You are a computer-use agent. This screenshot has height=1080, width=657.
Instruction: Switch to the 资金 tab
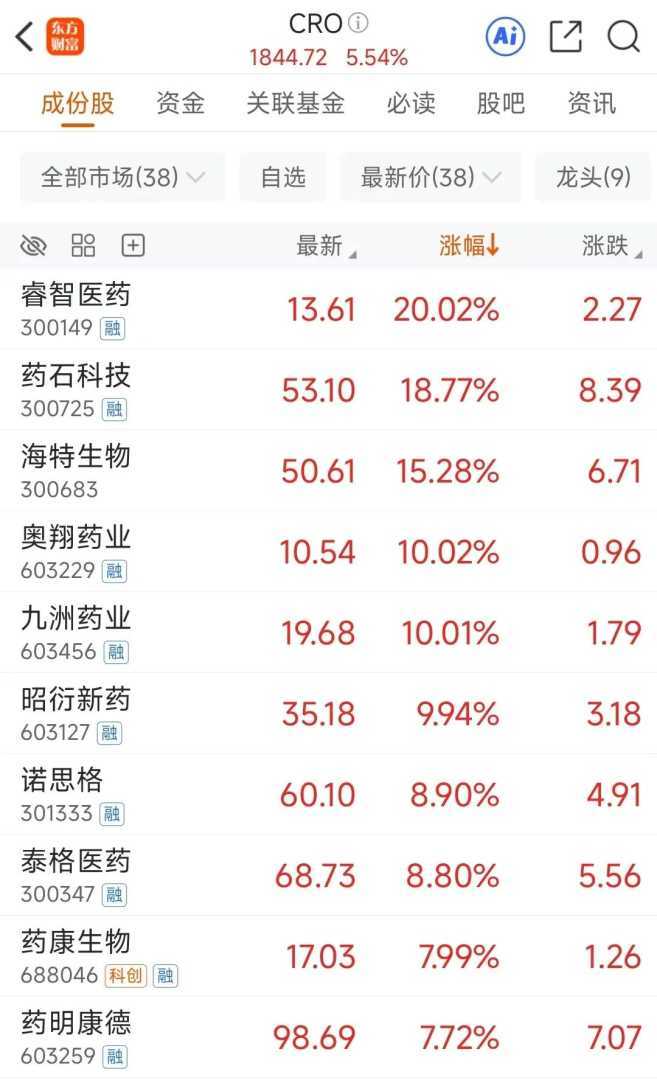coord(180,103)
